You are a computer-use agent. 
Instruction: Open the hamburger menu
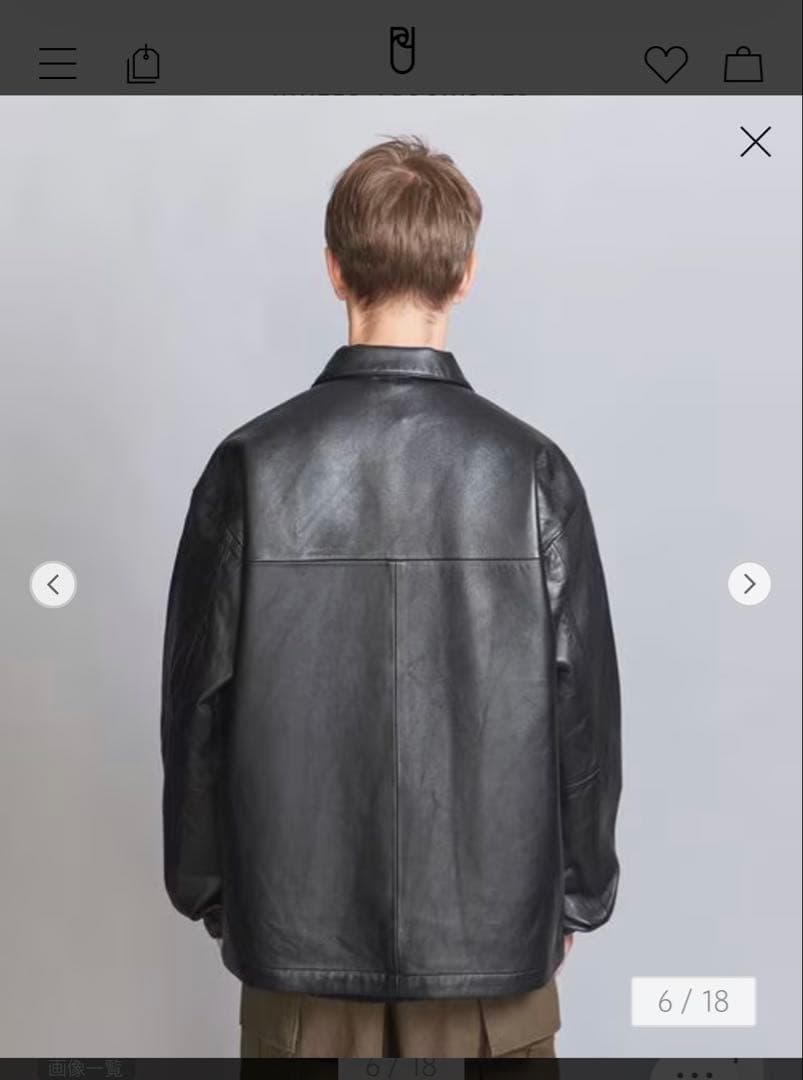[x=58, y=64]
